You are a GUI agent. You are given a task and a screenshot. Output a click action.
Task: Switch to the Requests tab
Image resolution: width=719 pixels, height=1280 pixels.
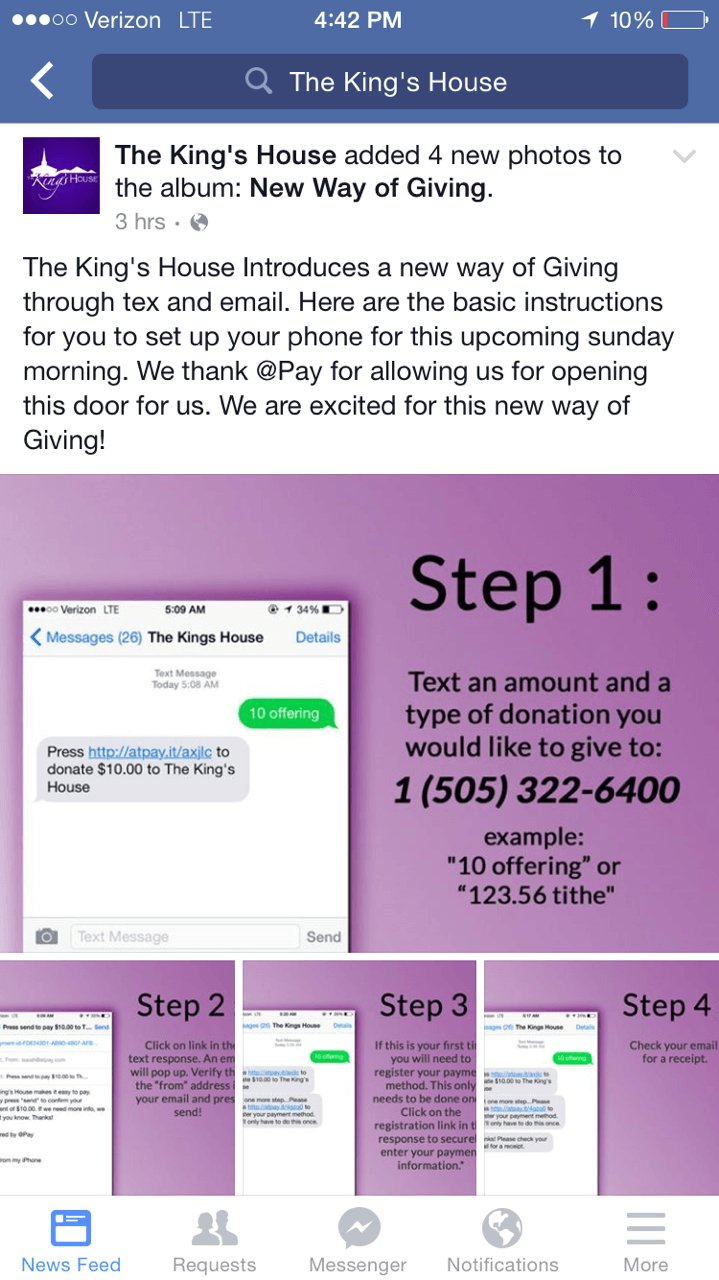(214, 1239)
